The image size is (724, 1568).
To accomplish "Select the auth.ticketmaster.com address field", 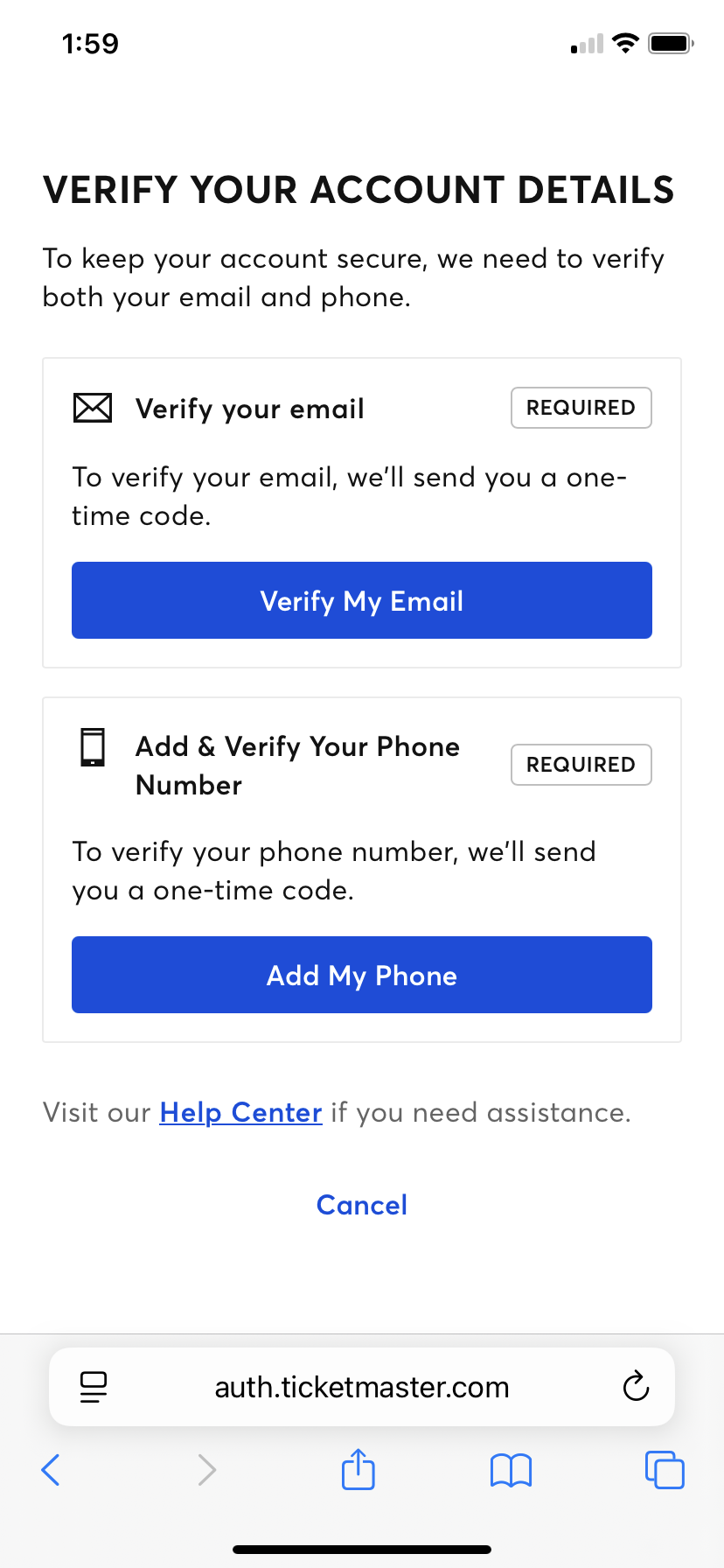I will tap(361, 1387).
